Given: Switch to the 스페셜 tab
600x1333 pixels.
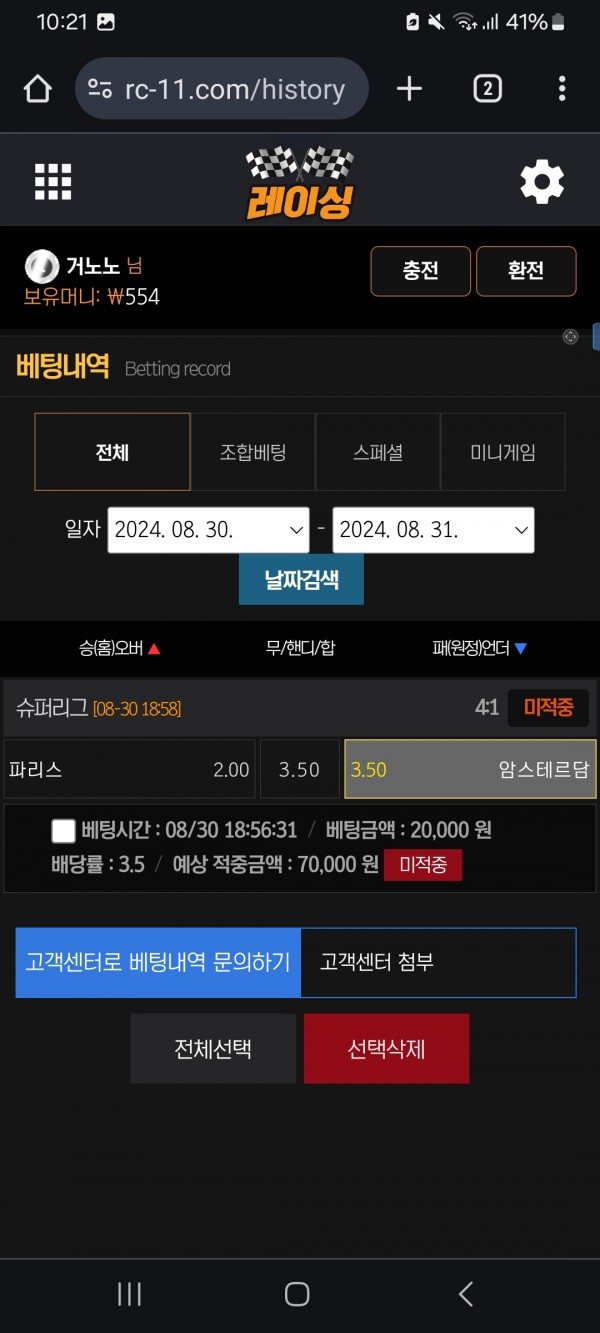Looking at the screenshot, I should (x=378, y=452).
